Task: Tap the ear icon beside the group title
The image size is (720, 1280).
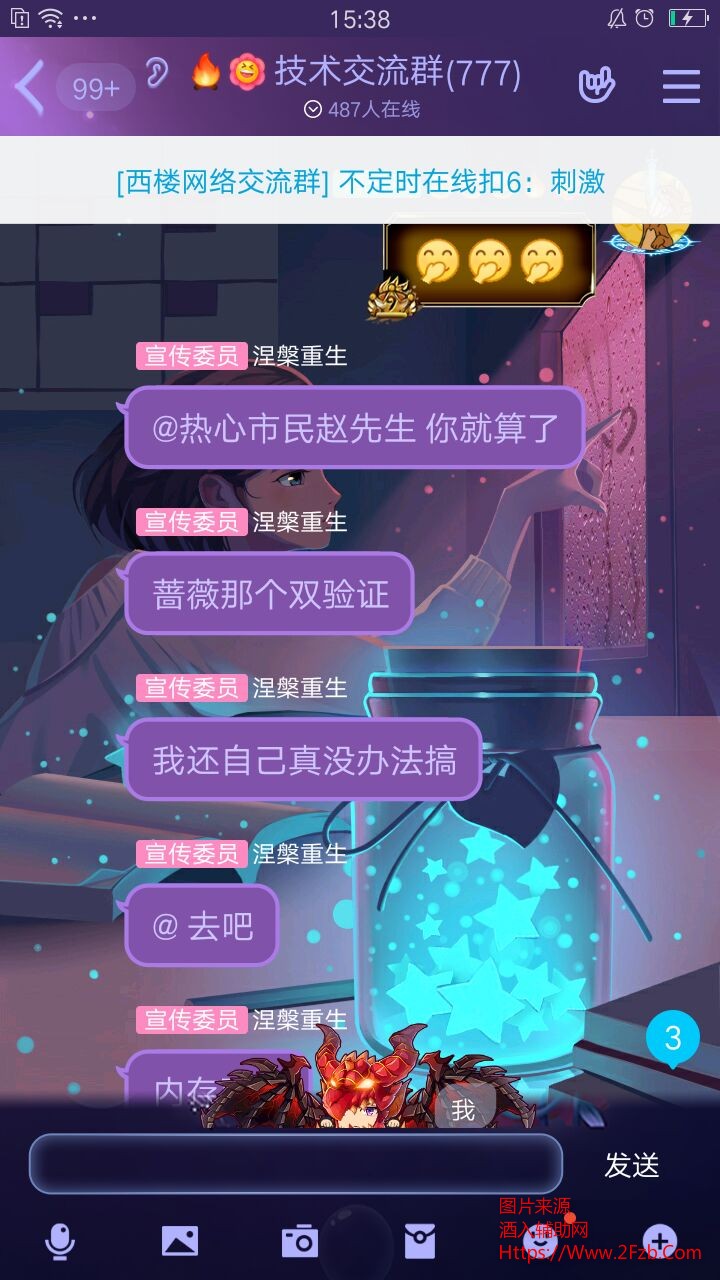Action: pyautogui.click(x=157, y=73)
